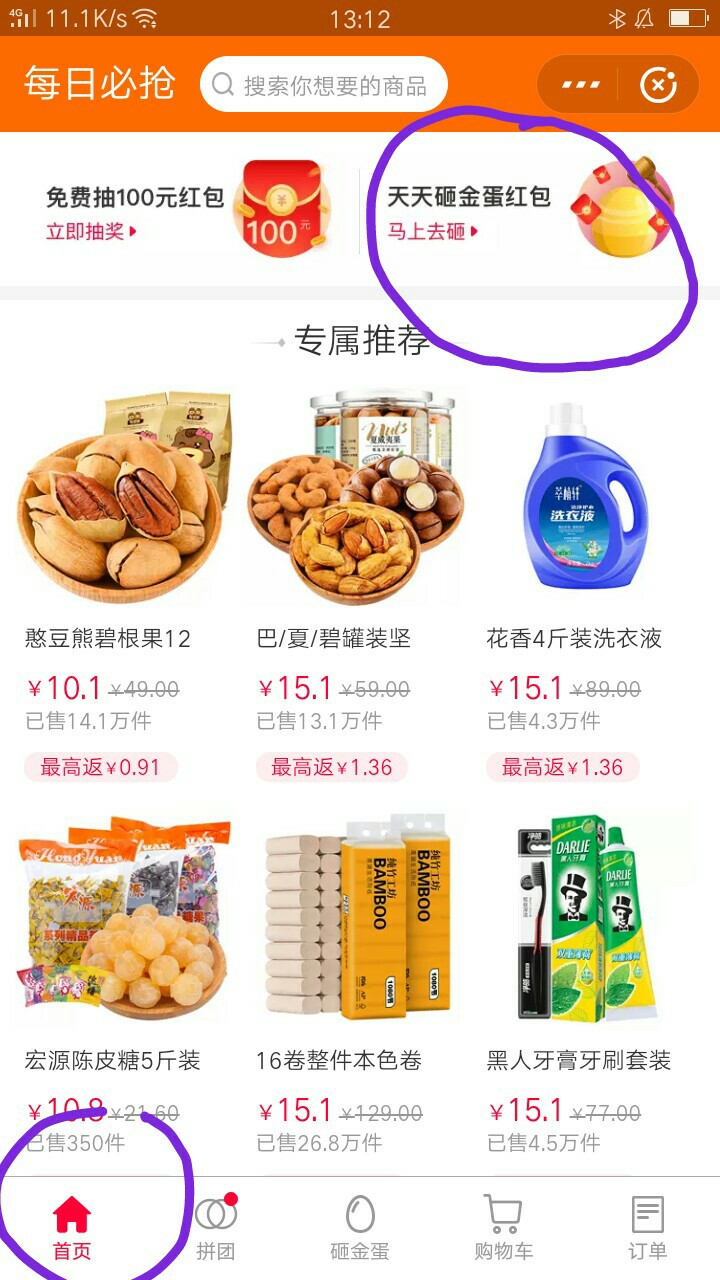
Task: Open the 巴/夏/碧罐装坚 nuts product
Action: pyautogui.click(x=355, y=587)
